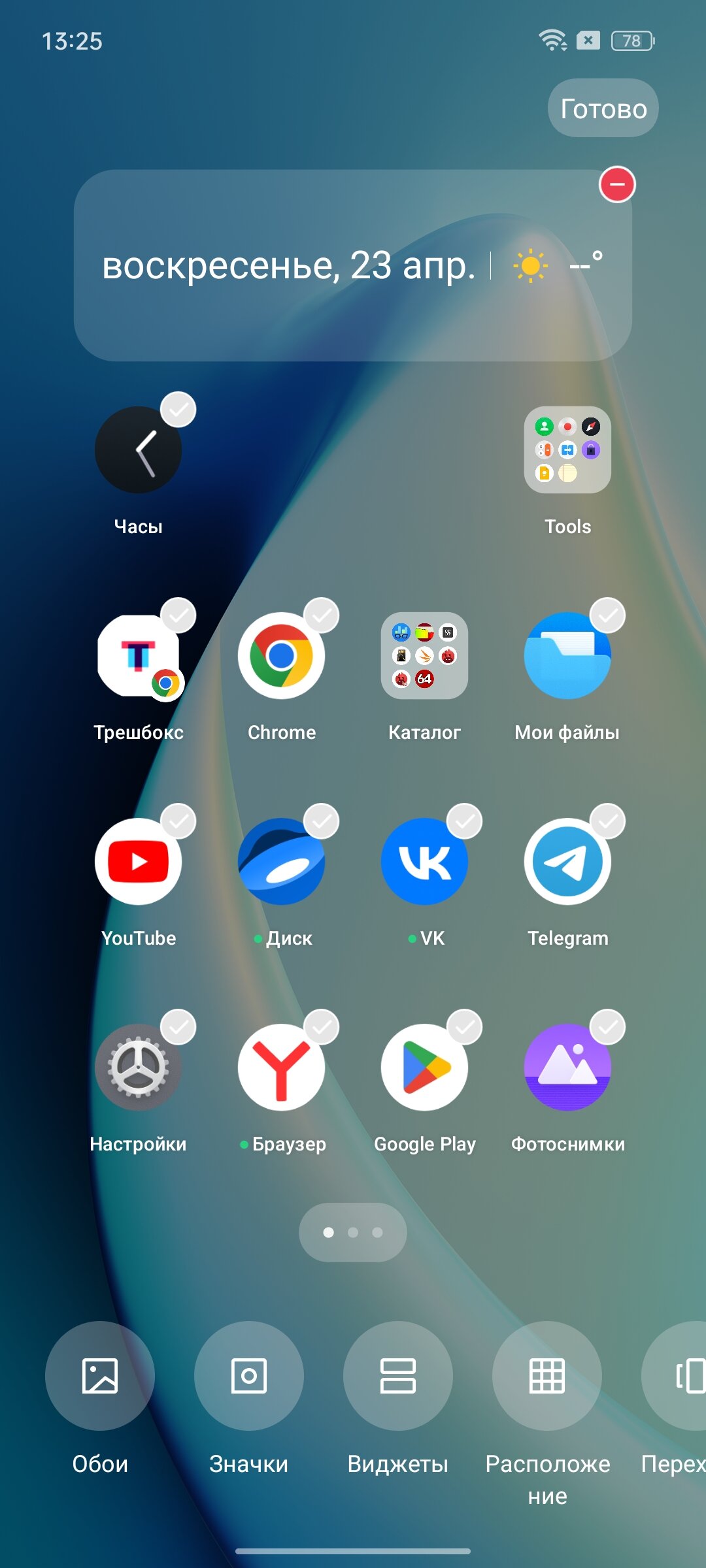This screenshot has height=1568, width=706.
Task: Open the Tools folder
Action: click(567, 450)
